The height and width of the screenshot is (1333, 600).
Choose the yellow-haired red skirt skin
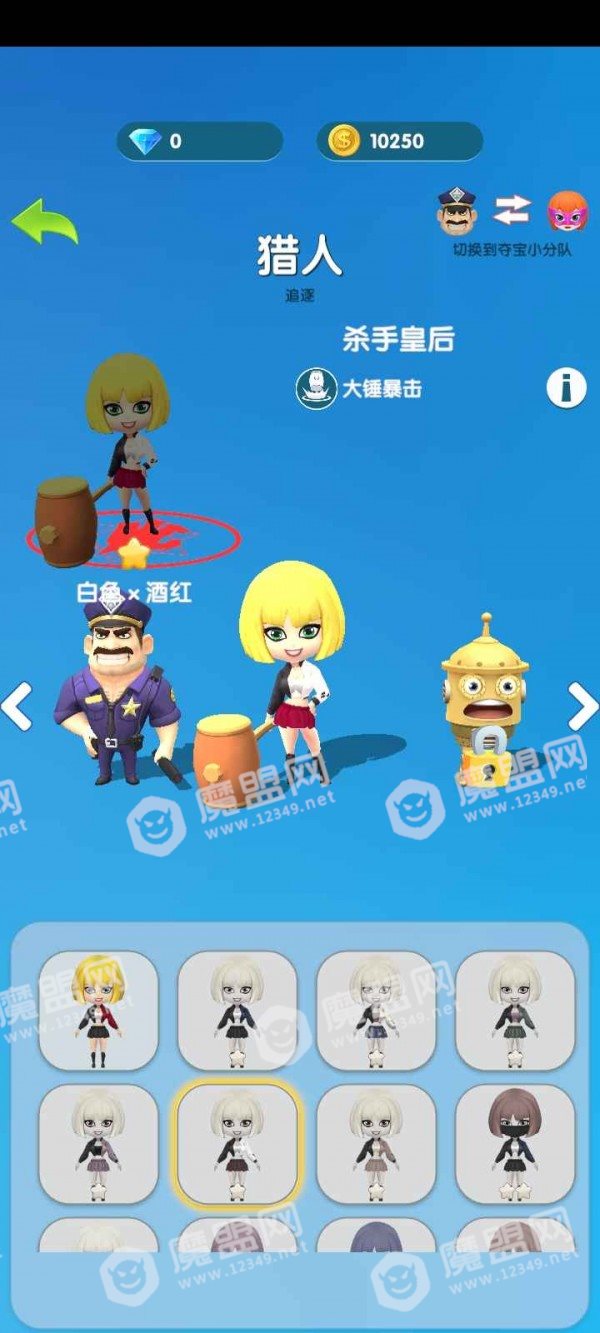click(x=98, y=1010)
